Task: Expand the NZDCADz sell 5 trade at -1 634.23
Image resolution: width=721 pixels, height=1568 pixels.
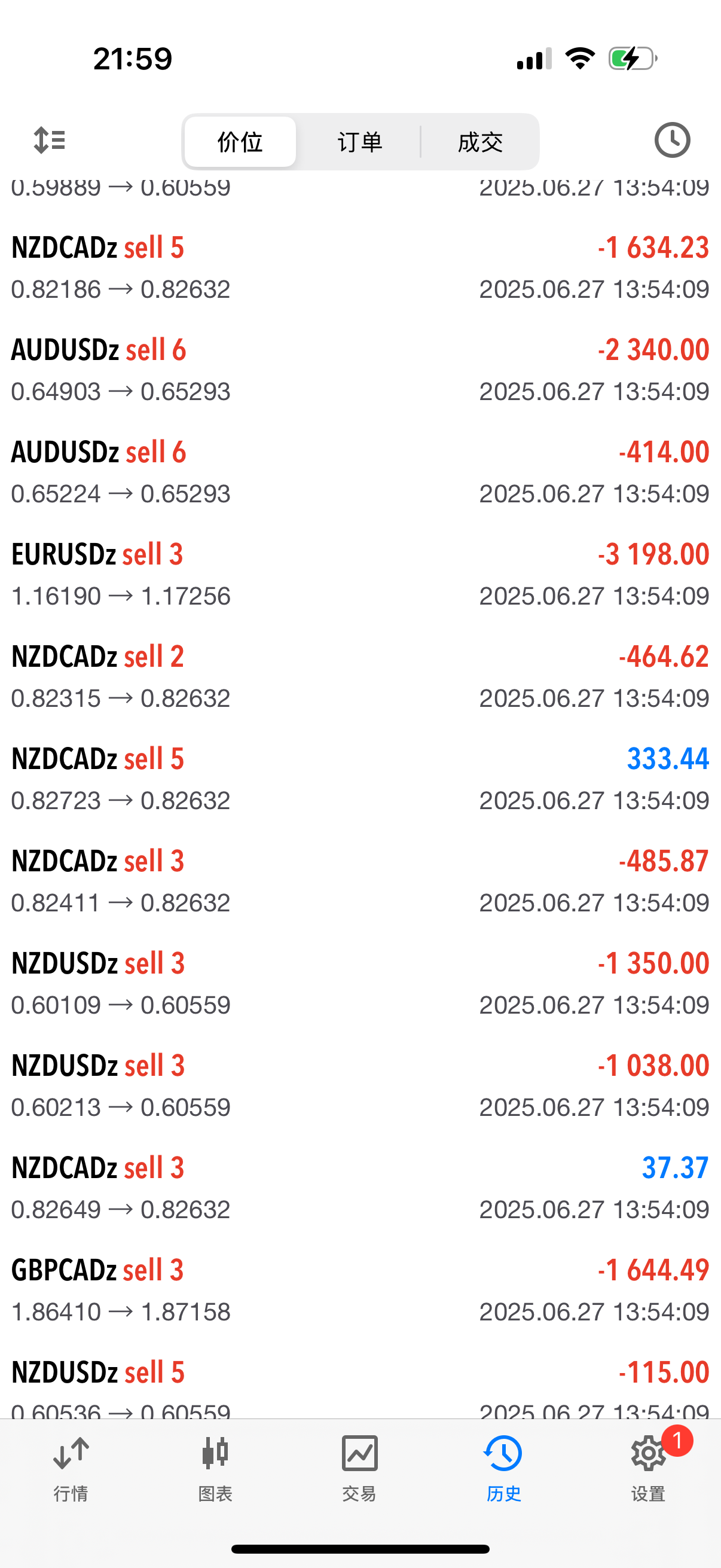Action: click(360, 269)
